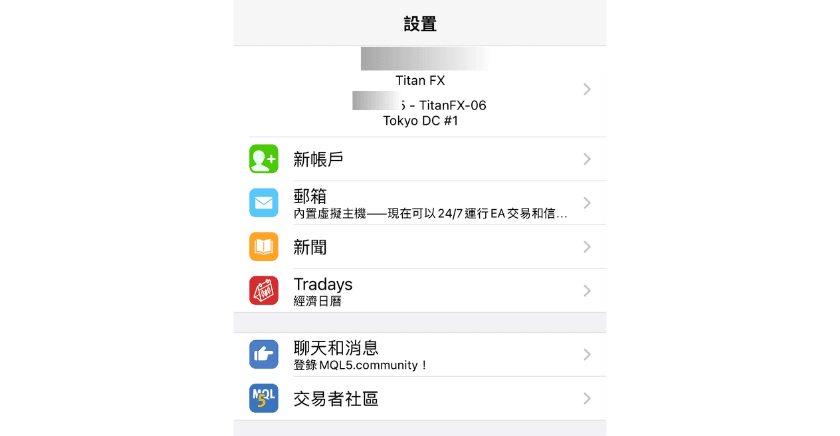Screen dimensions: 840x436
Task: Open the Titan FX account details row
Action: 420,90
